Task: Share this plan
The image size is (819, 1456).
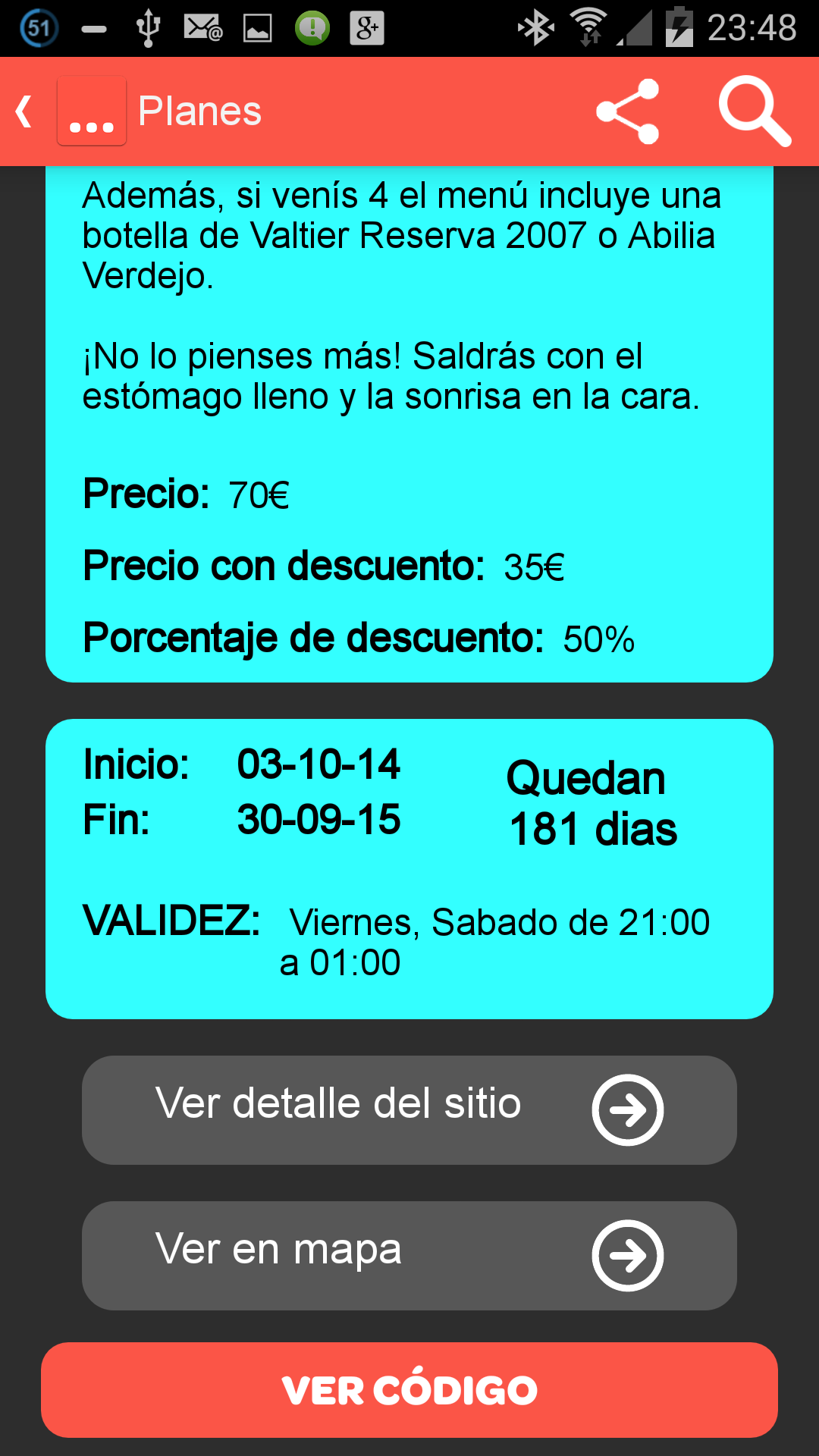Action: pyautogui.click(x=628, y=111)
